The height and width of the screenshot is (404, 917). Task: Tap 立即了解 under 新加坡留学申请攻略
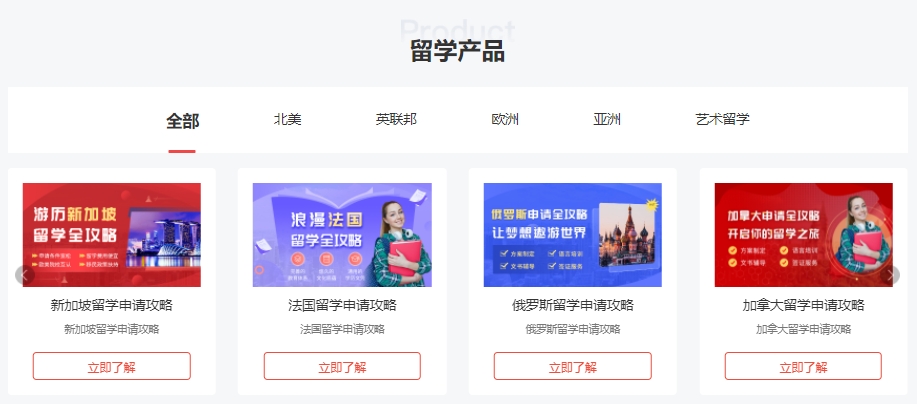112,366
